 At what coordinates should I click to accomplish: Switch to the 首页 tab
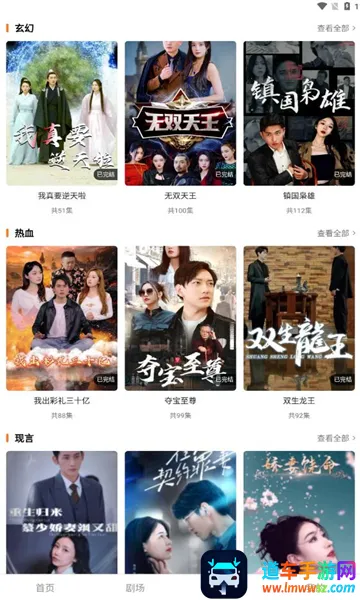click(x=45, y=587)
